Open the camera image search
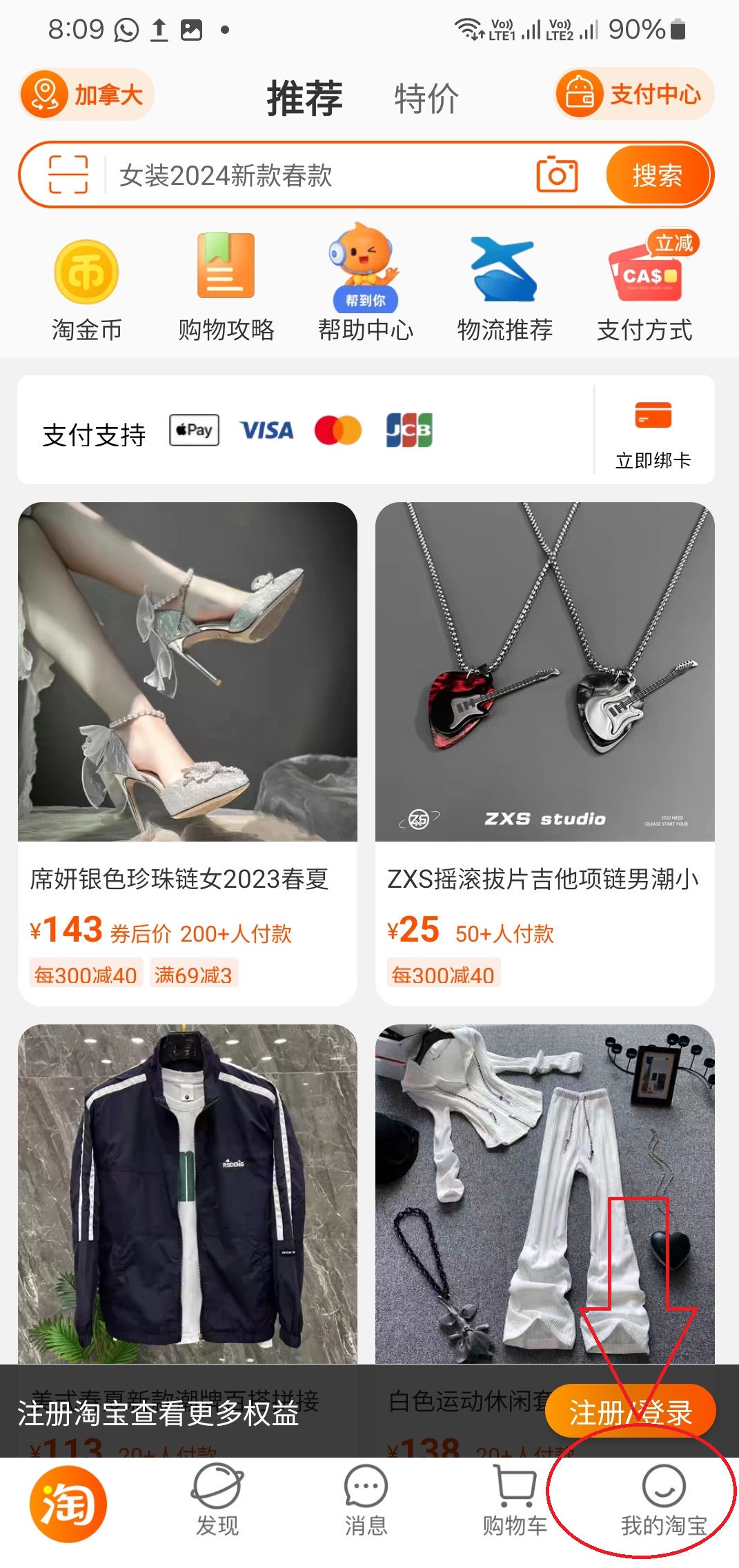The height and width of the screenshot is (1568, 739). point(557,175)
